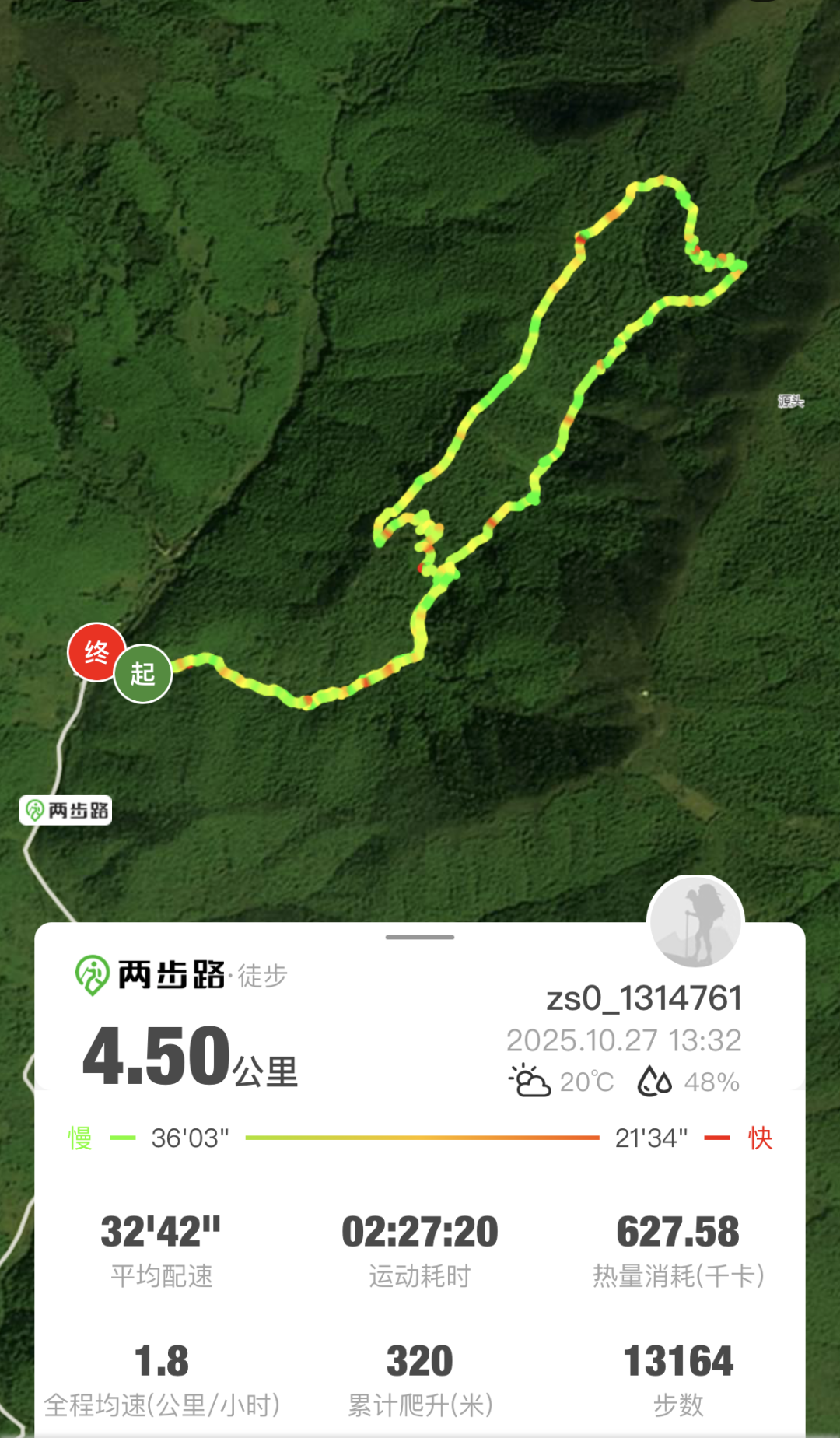Tap the handle bar atop the stats card

tap(420, 937)
